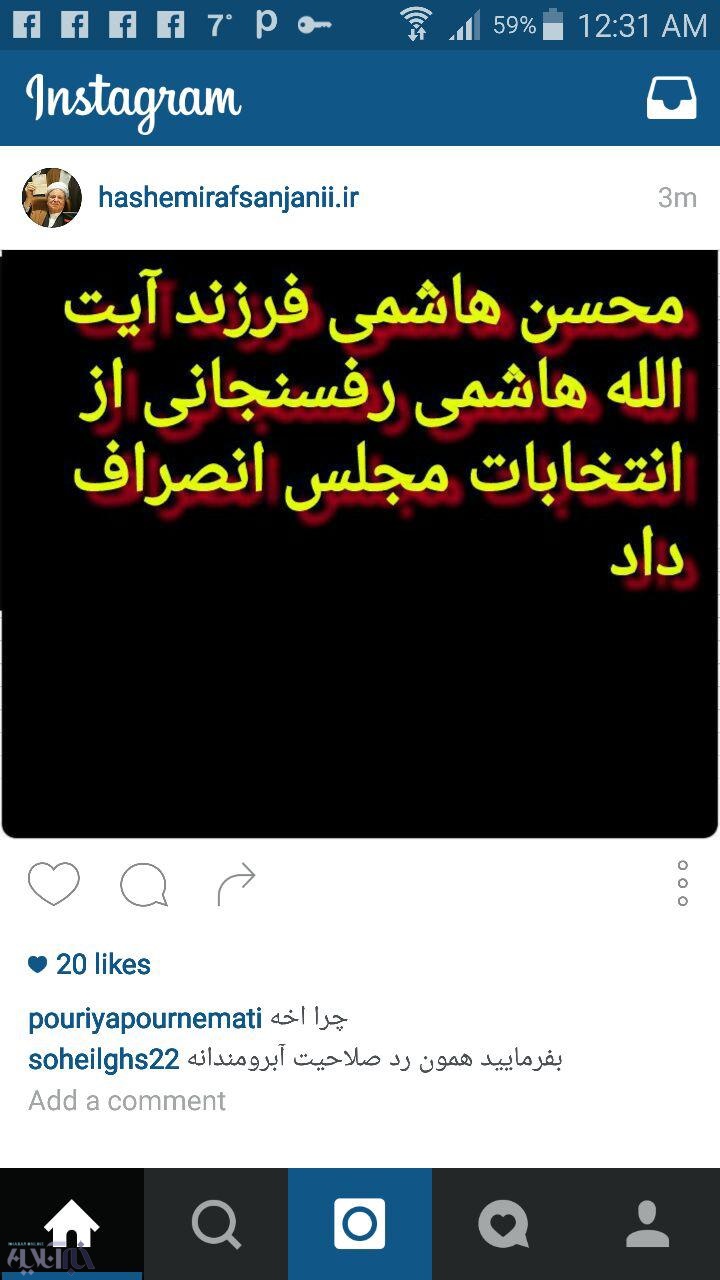This screenshot has width=720, height=1280.
Task: Like this post with the heart icon
Action: [54, 884]
